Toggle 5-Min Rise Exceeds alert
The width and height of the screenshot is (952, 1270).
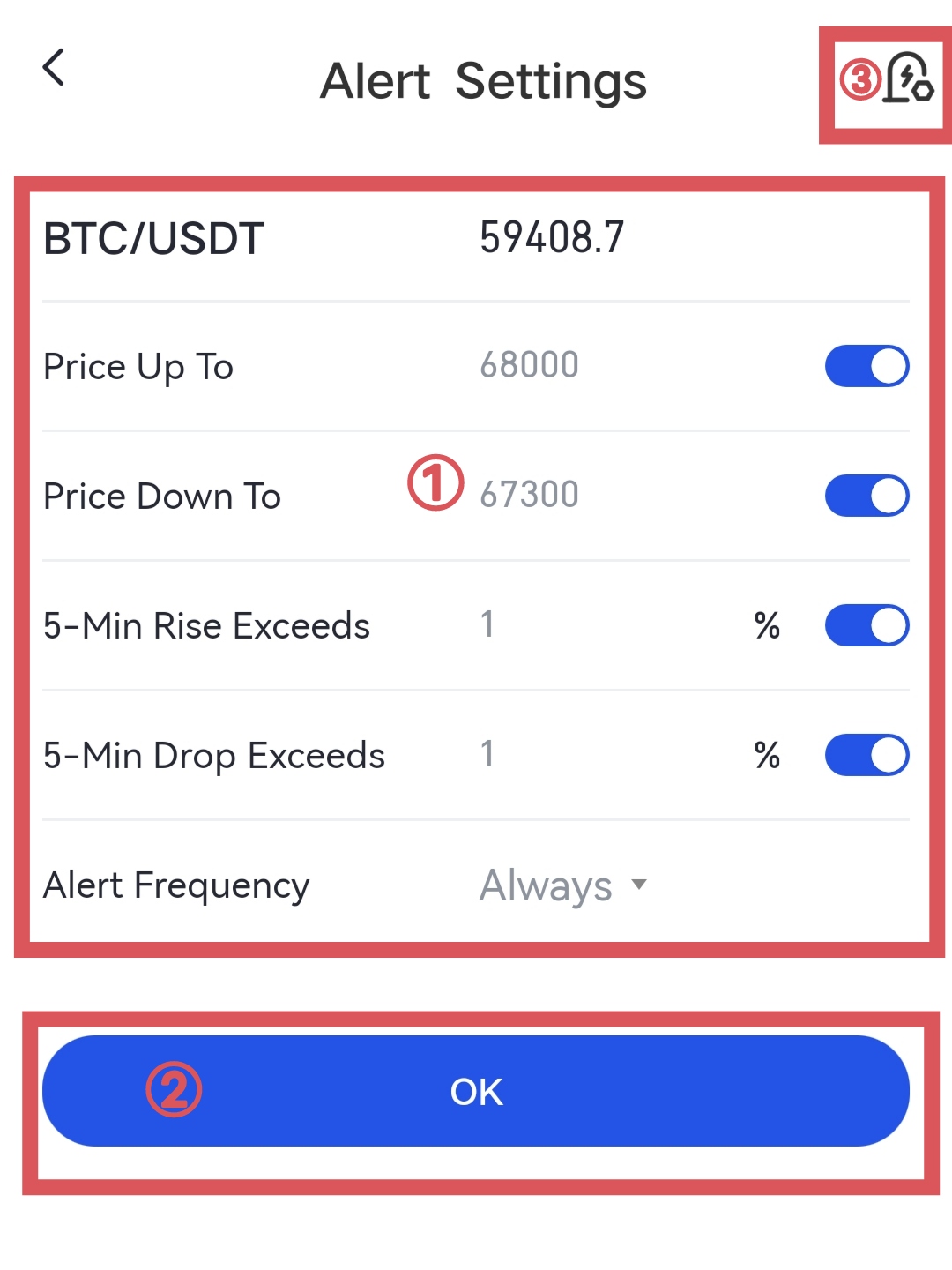click(866, 625)
